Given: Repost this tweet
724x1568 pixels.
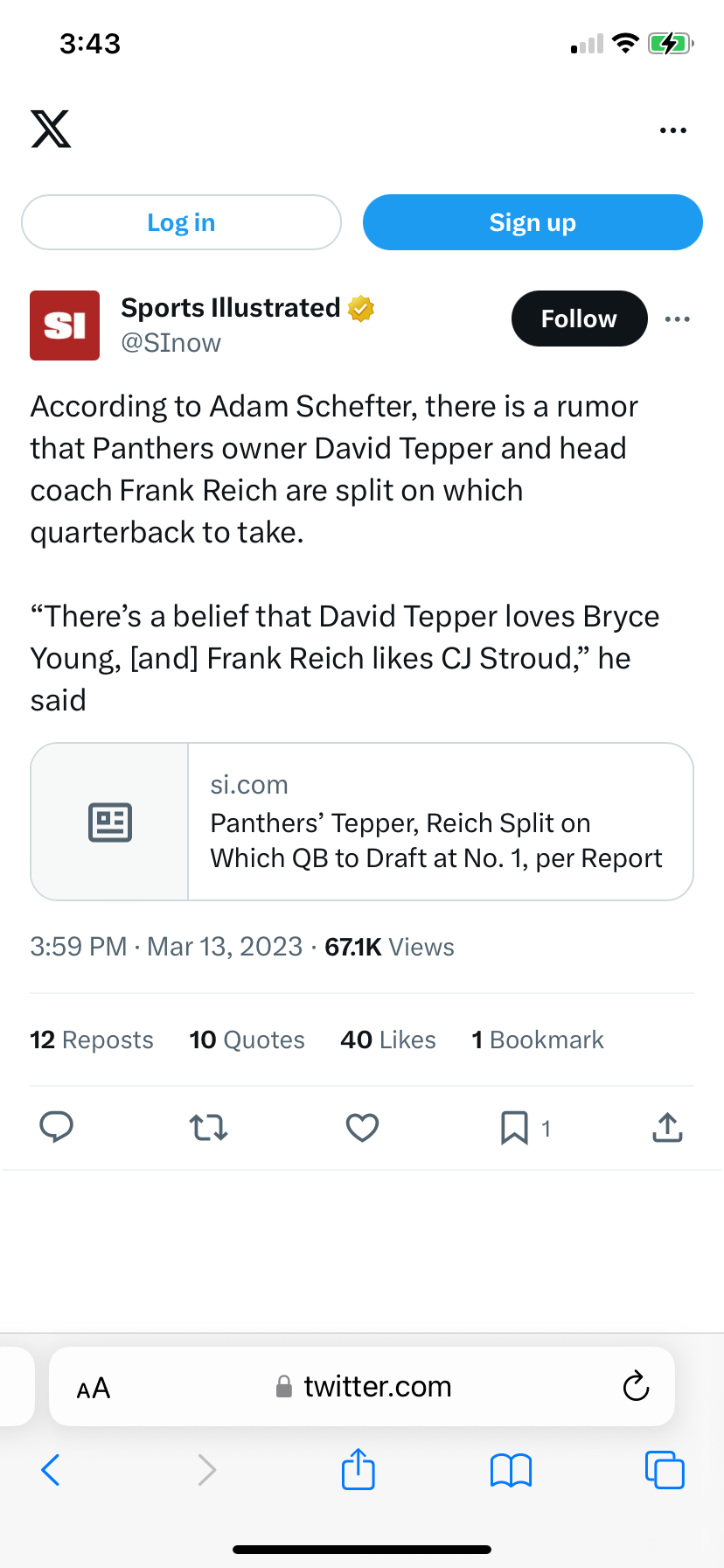Looking at the screenshot, I should point(209,1127).
